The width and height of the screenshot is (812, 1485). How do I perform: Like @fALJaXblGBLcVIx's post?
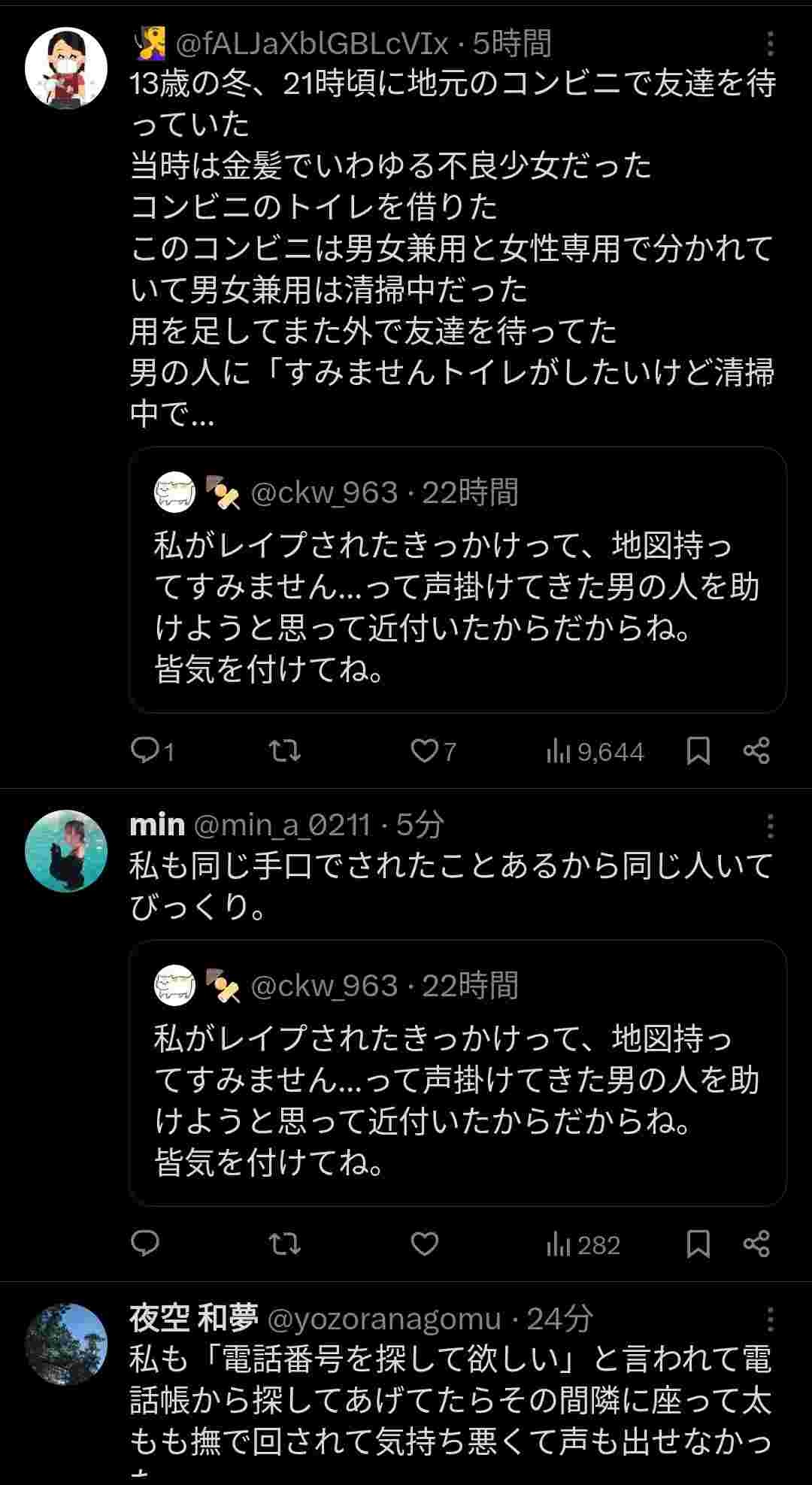pos(425,750)
